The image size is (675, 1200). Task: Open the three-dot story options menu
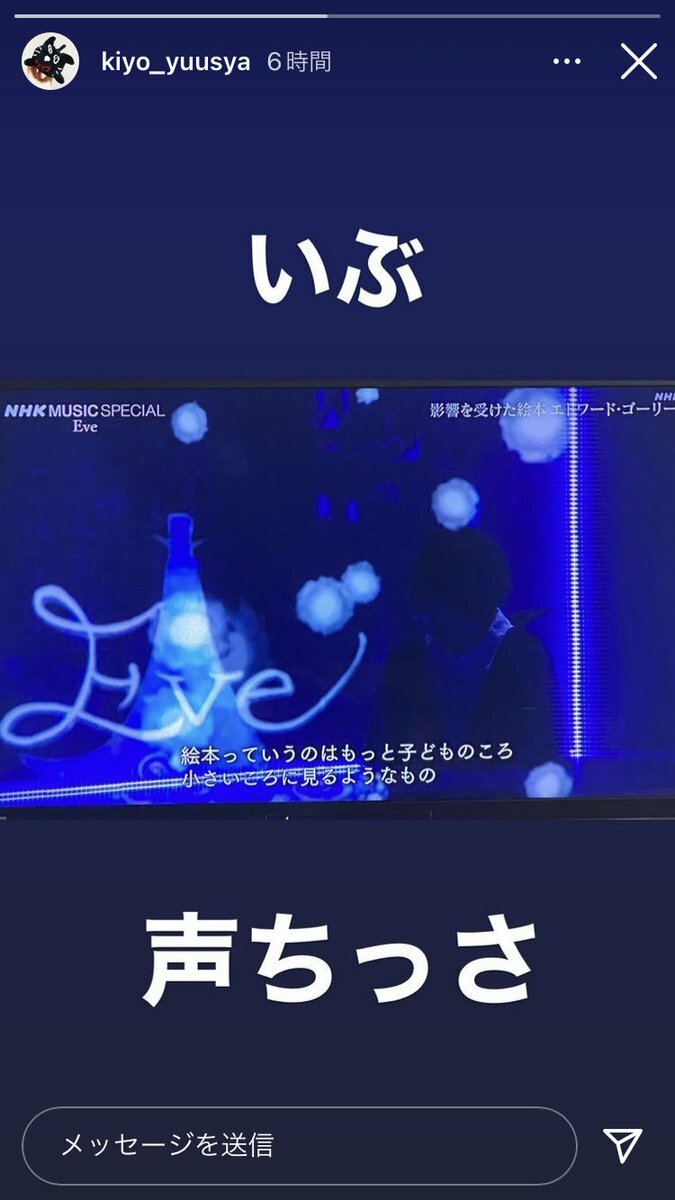coord(567,62)
